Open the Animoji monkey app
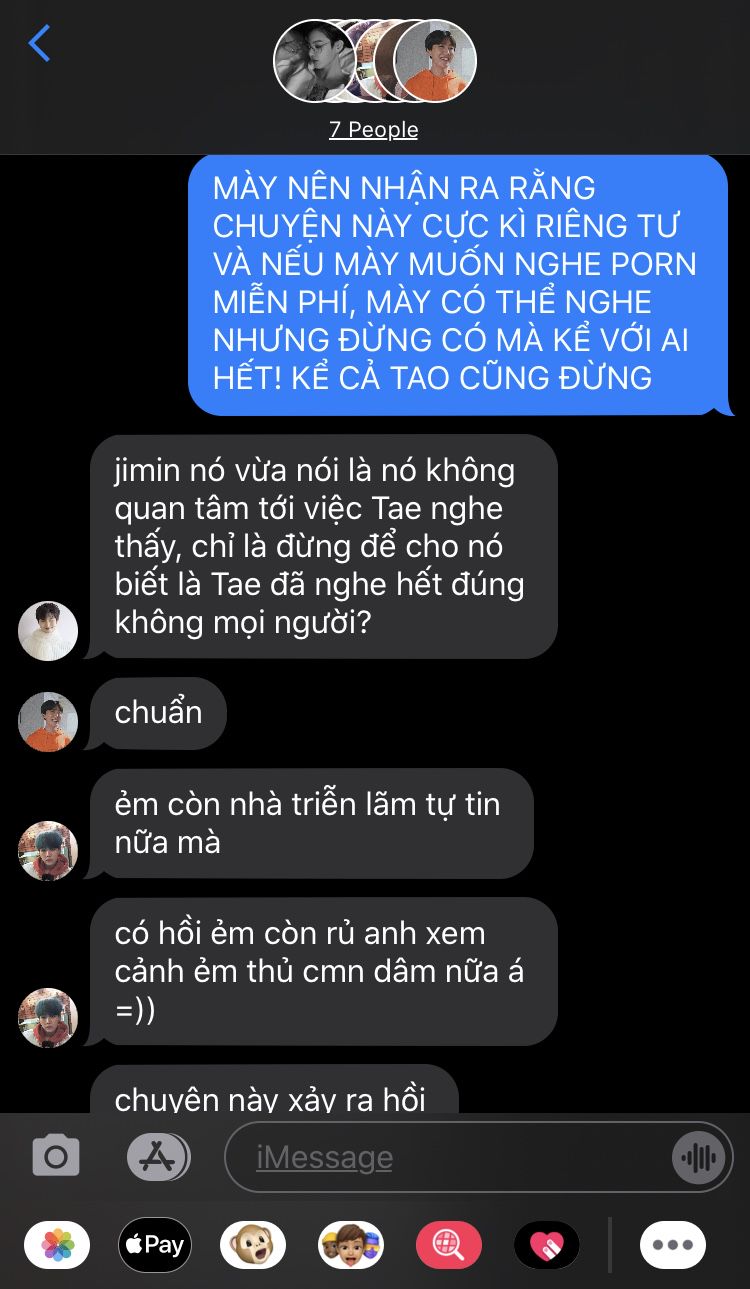This screenshot has height=1289, width=750. [x=253, y=1245]
